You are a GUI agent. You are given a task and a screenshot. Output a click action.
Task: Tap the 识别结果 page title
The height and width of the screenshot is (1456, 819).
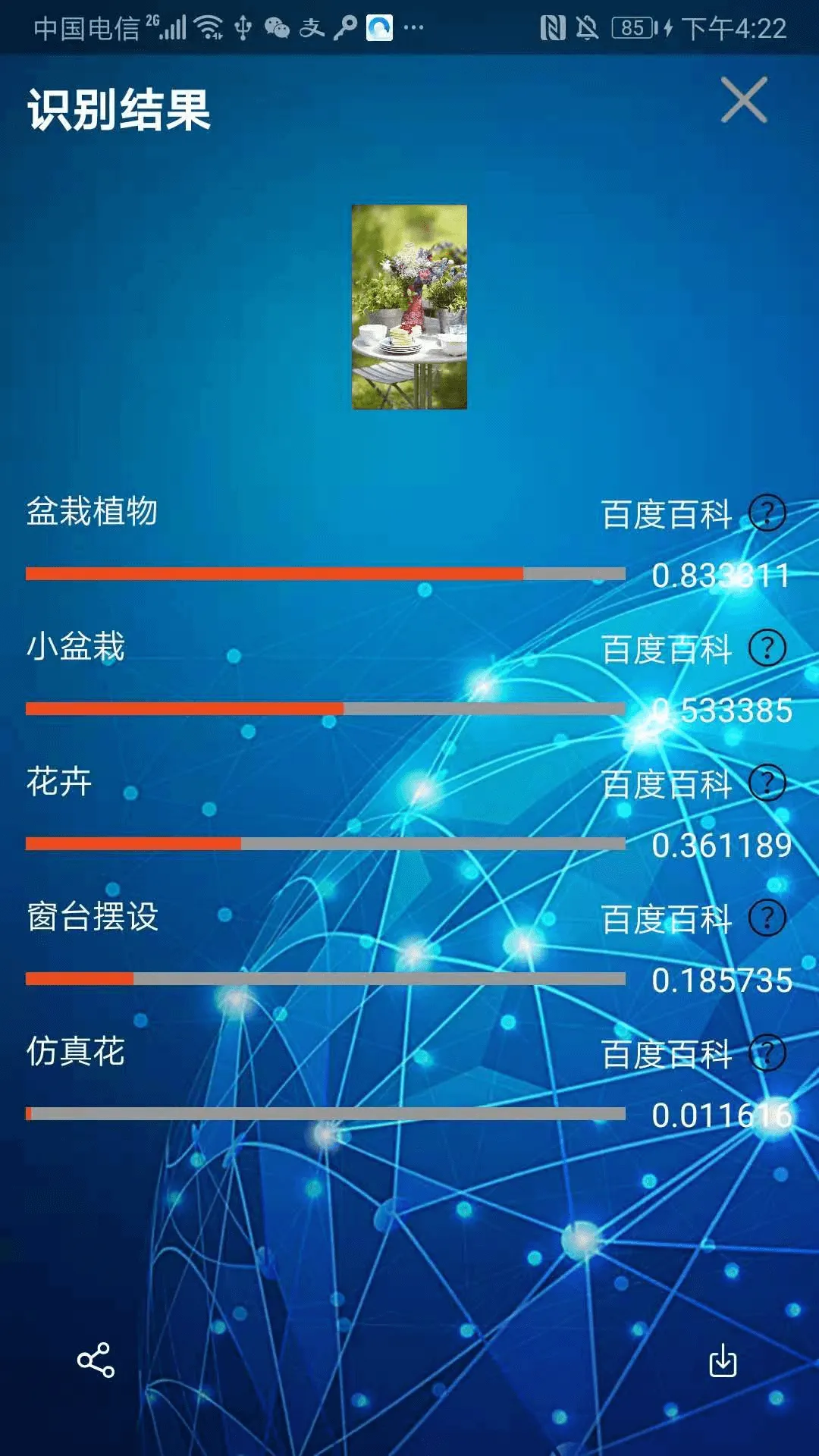point(118,108)
